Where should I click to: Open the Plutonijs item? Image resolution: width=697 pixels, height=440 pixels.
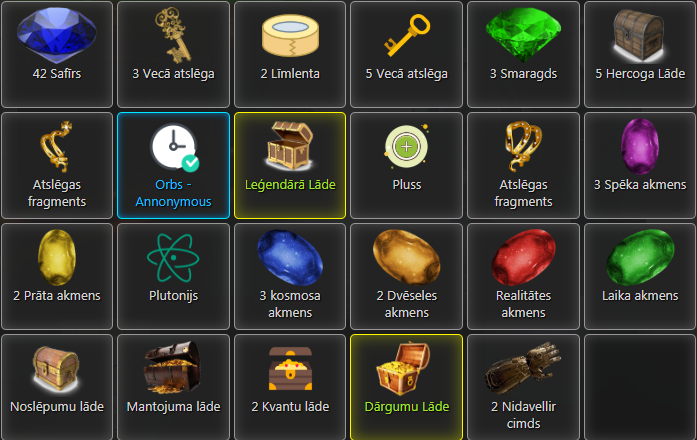point(174,276)
